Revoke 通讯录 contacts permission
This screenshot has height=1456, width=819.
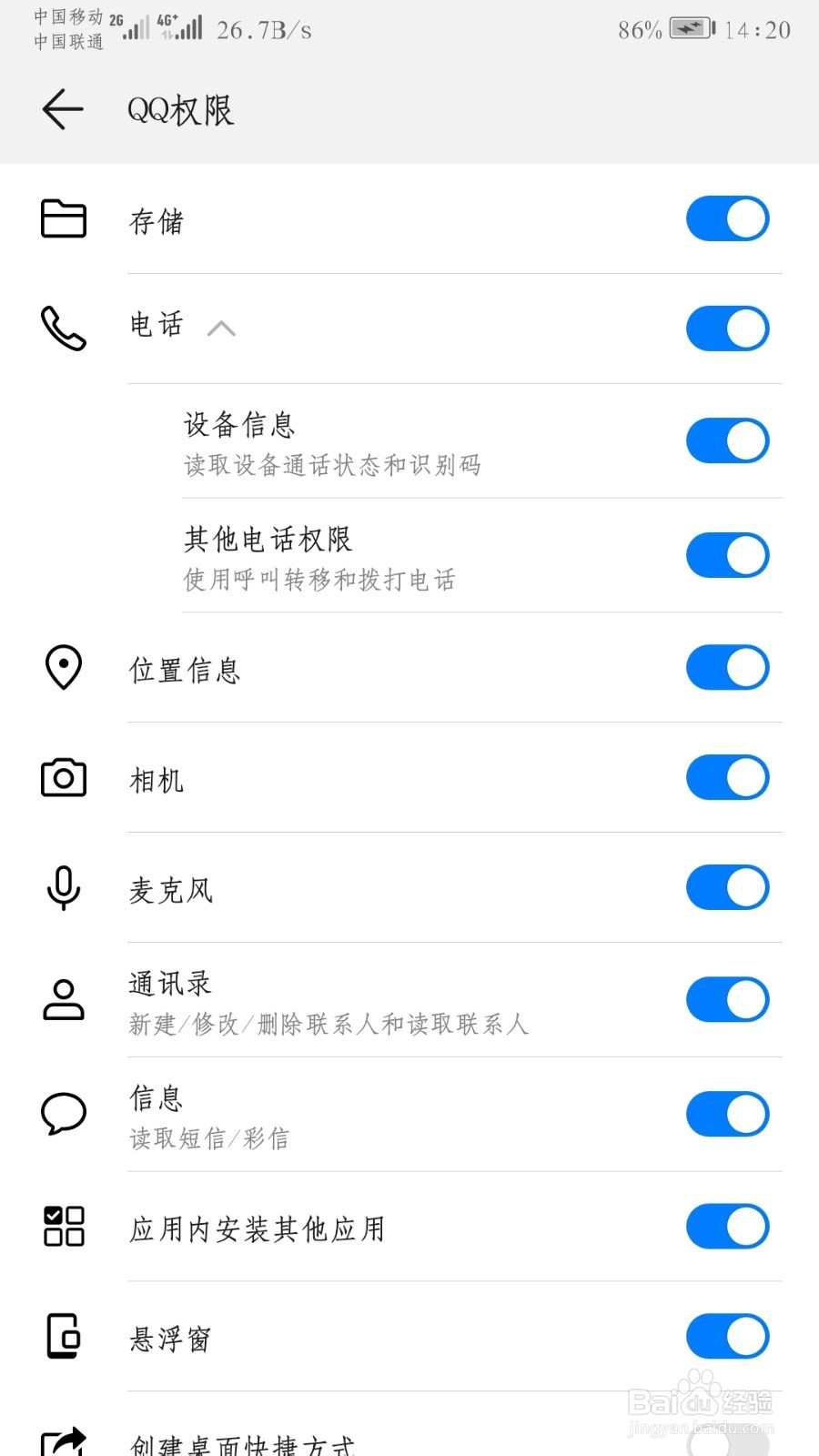(728, 1000)
